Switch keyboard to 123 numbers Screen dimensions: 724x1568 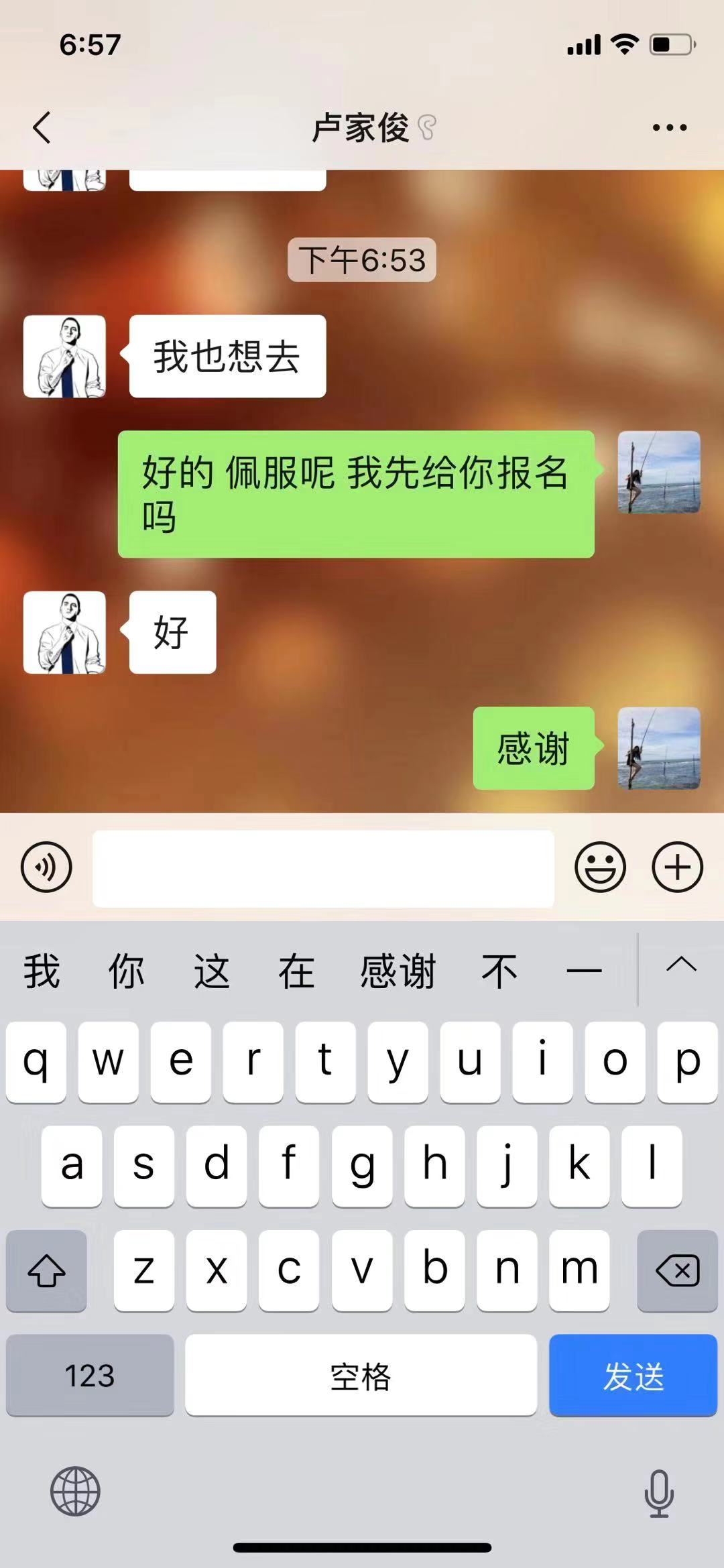pos(90,1376)
